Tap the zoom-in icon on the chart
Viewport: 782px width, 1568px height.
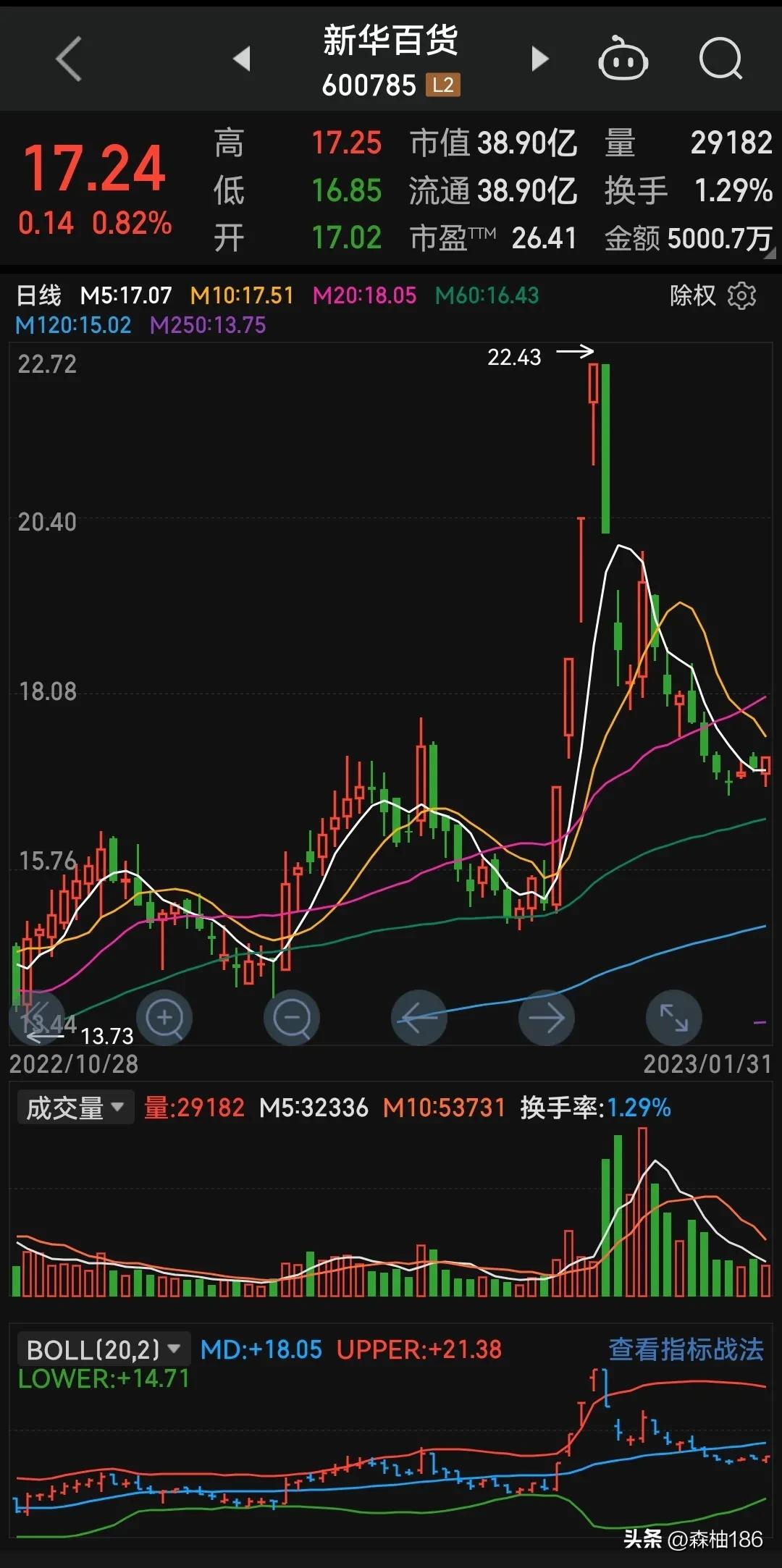coord(164,1017)
